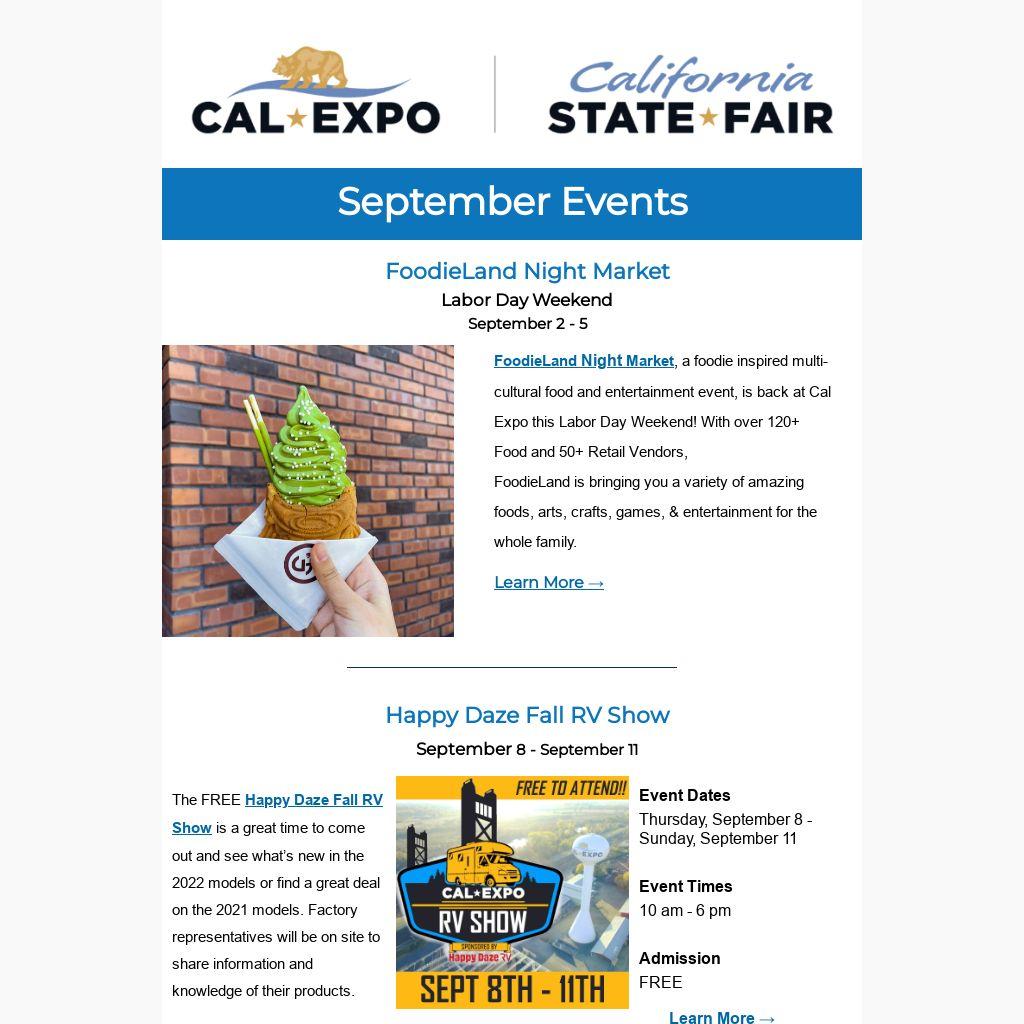Open the FoodieLand Night Market link
This screenshot has height=1024, width=1024.
pos(583,361)
